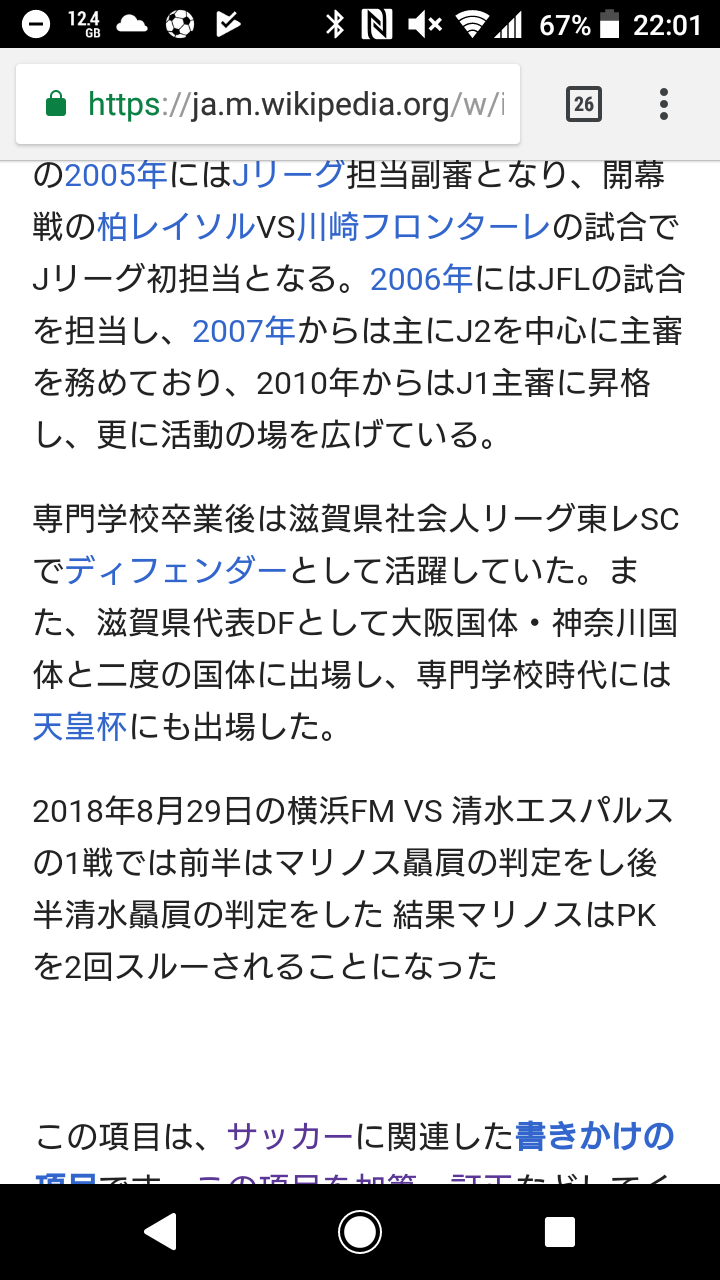Follow the Jリーグ link
Viewport: 720px width, 1280px height.
coord(288,176)
